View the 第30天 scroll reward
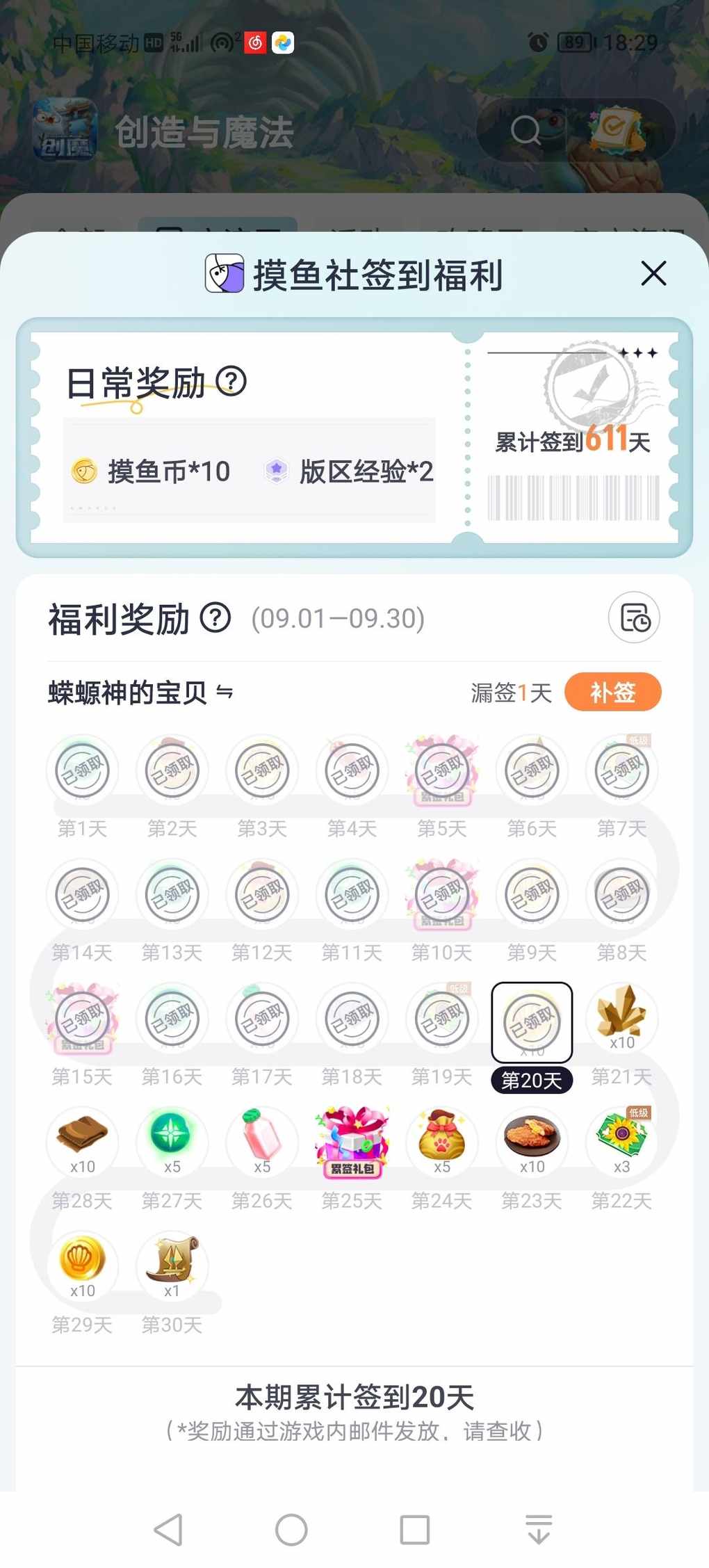The image size is (709, 1568). click(172, 1266)
